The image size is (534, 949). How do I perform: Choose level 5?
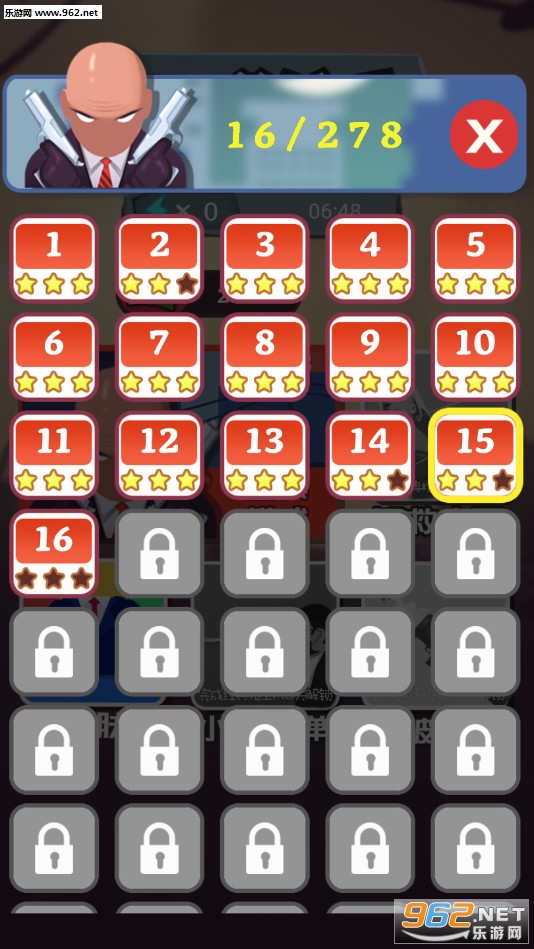[x=475, y=259]
